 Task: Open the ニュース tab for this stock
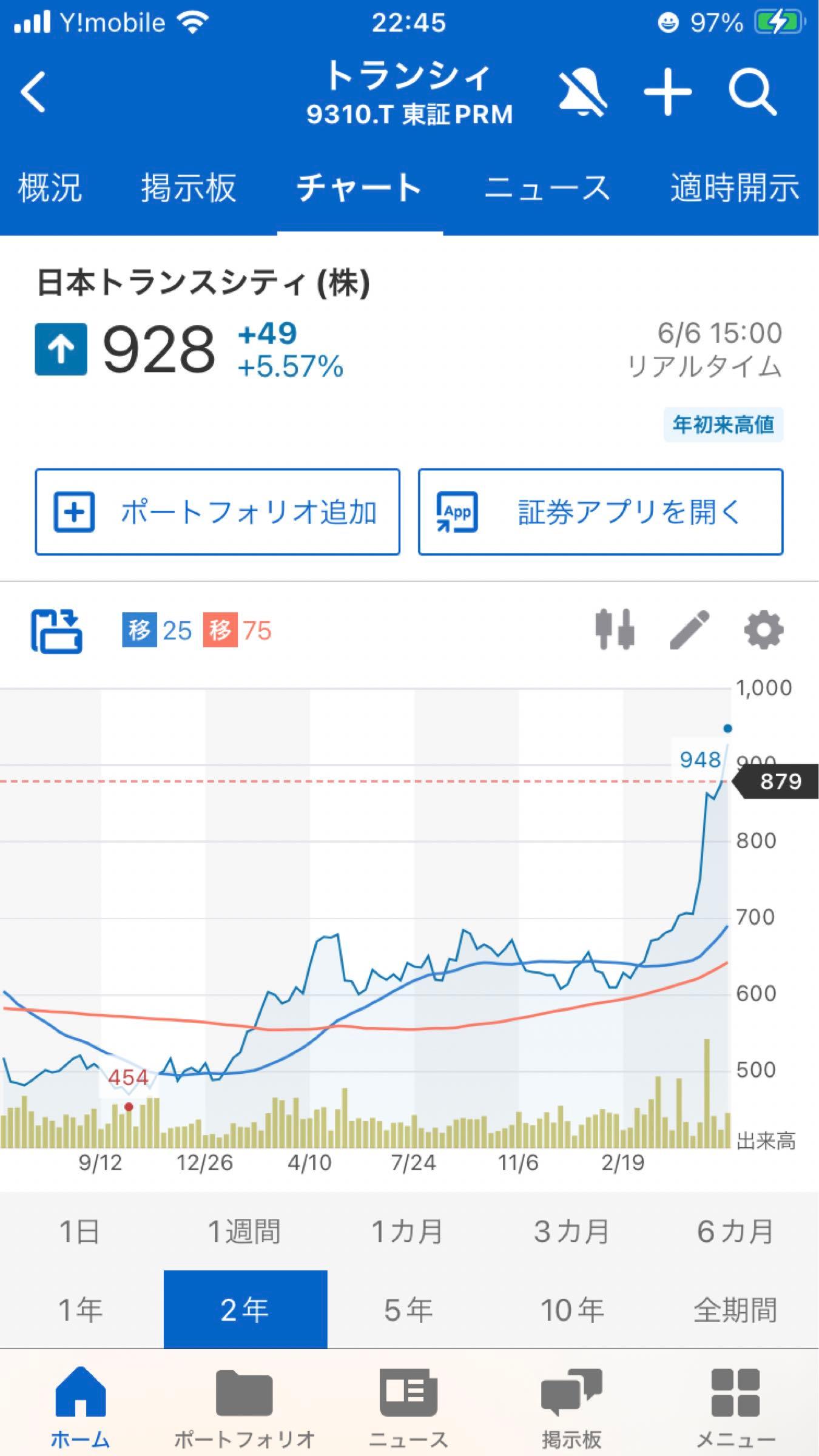(x=548, y=188)
